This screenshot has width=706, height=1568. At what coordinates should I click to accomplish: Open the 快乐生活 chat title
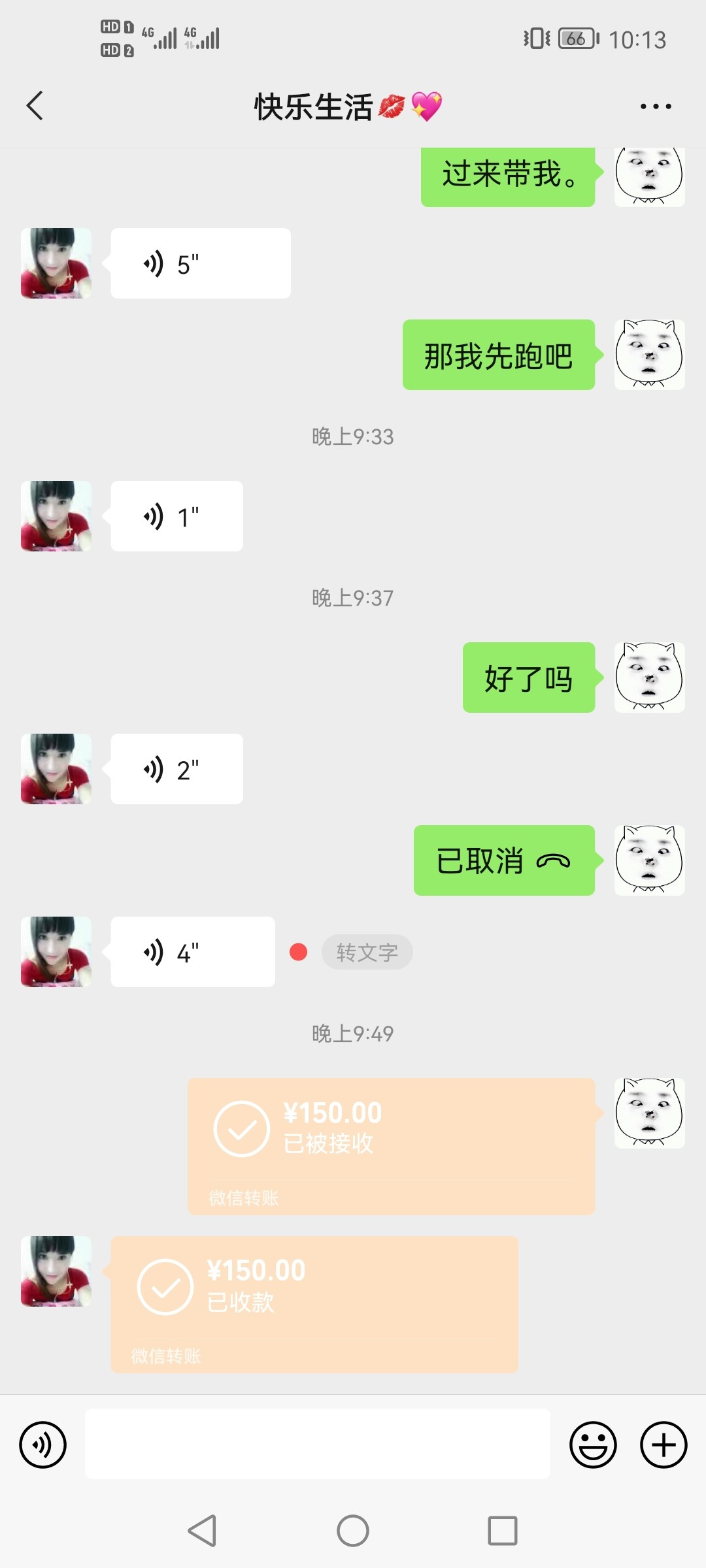[349, 106]
